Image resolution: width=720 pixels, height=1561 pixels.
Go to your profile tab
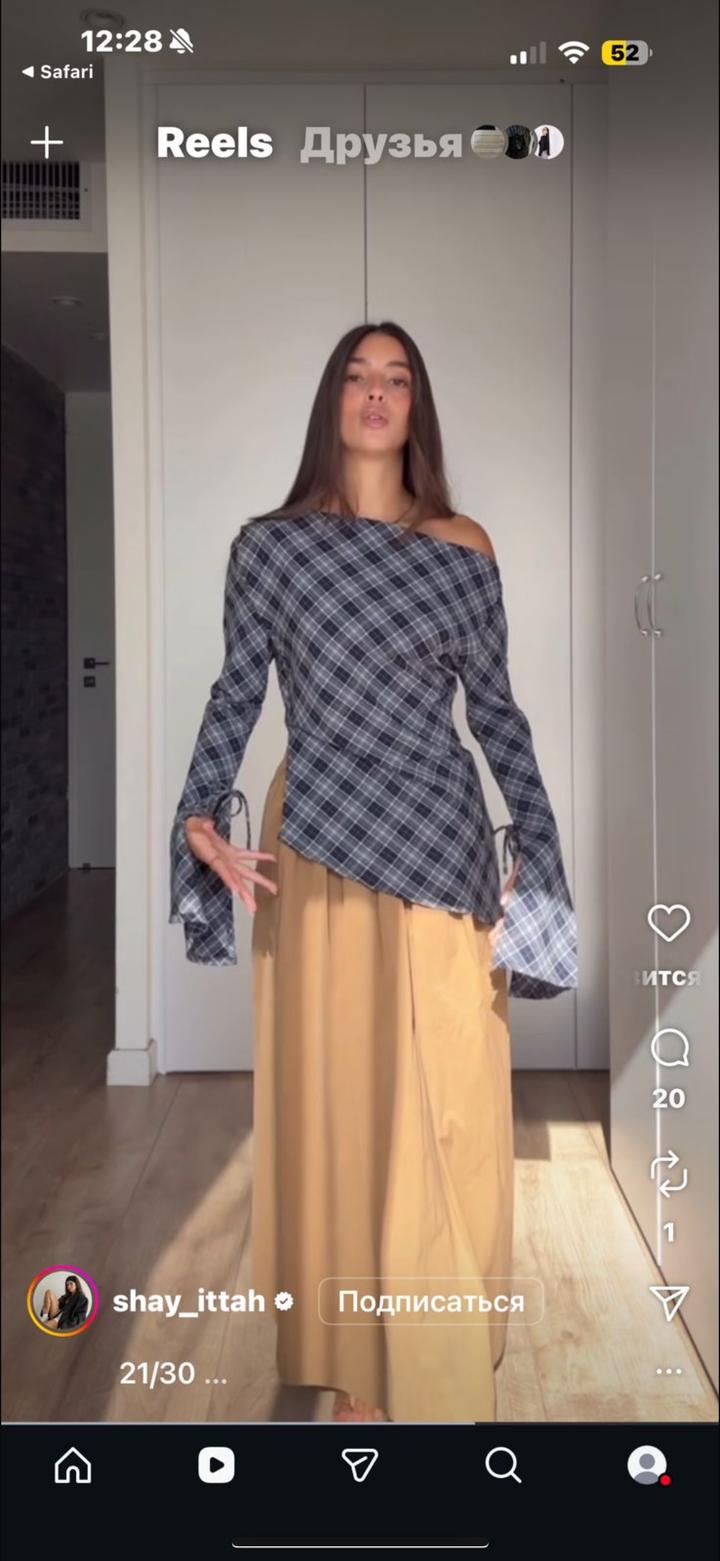[x=647, y=1466]
